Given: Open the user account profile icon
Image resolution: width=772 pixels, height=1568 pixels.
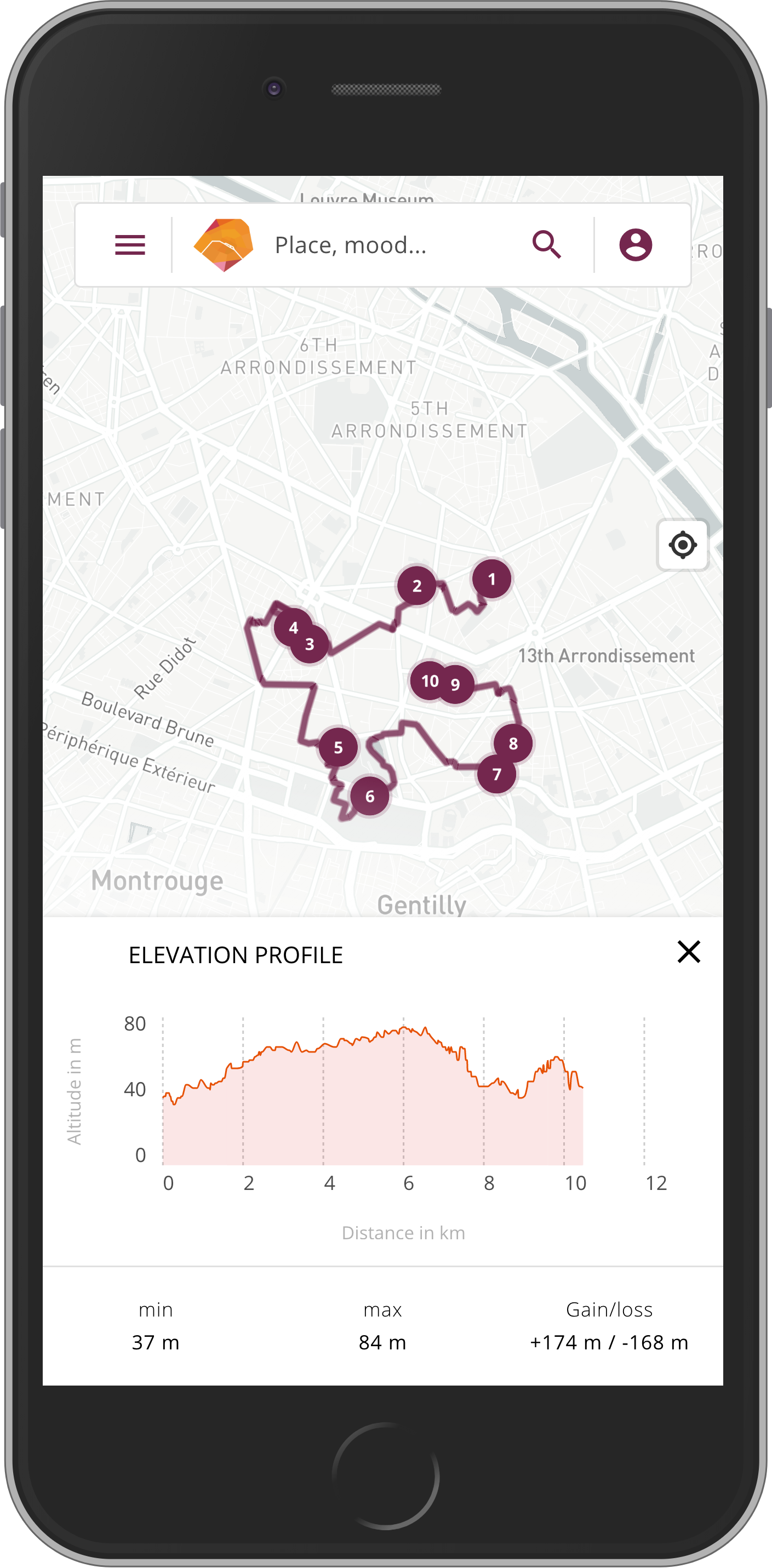Looking at the screenshot, I should tap(636, 245).
